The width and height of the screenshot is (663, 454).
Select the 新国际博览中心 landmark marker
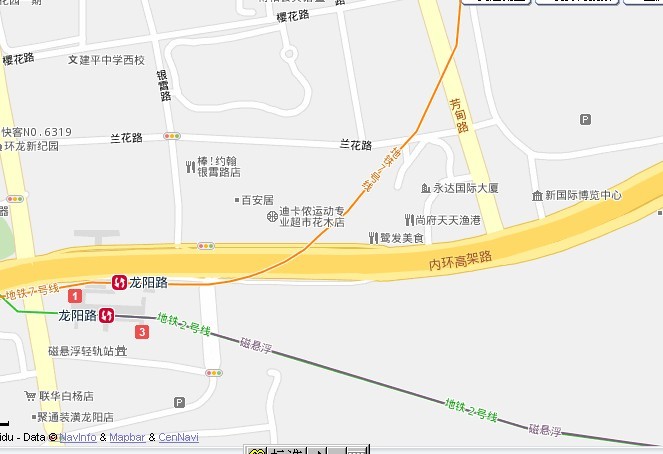[537, 195]
